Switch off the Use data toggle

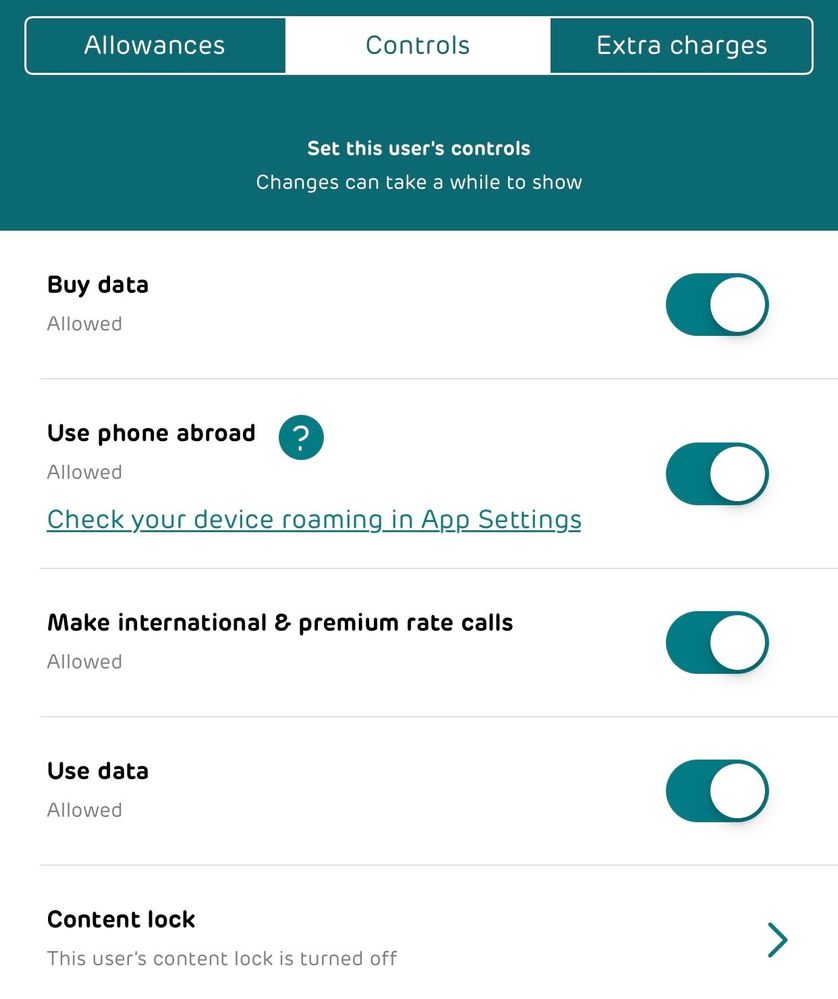tap(717, 791)
